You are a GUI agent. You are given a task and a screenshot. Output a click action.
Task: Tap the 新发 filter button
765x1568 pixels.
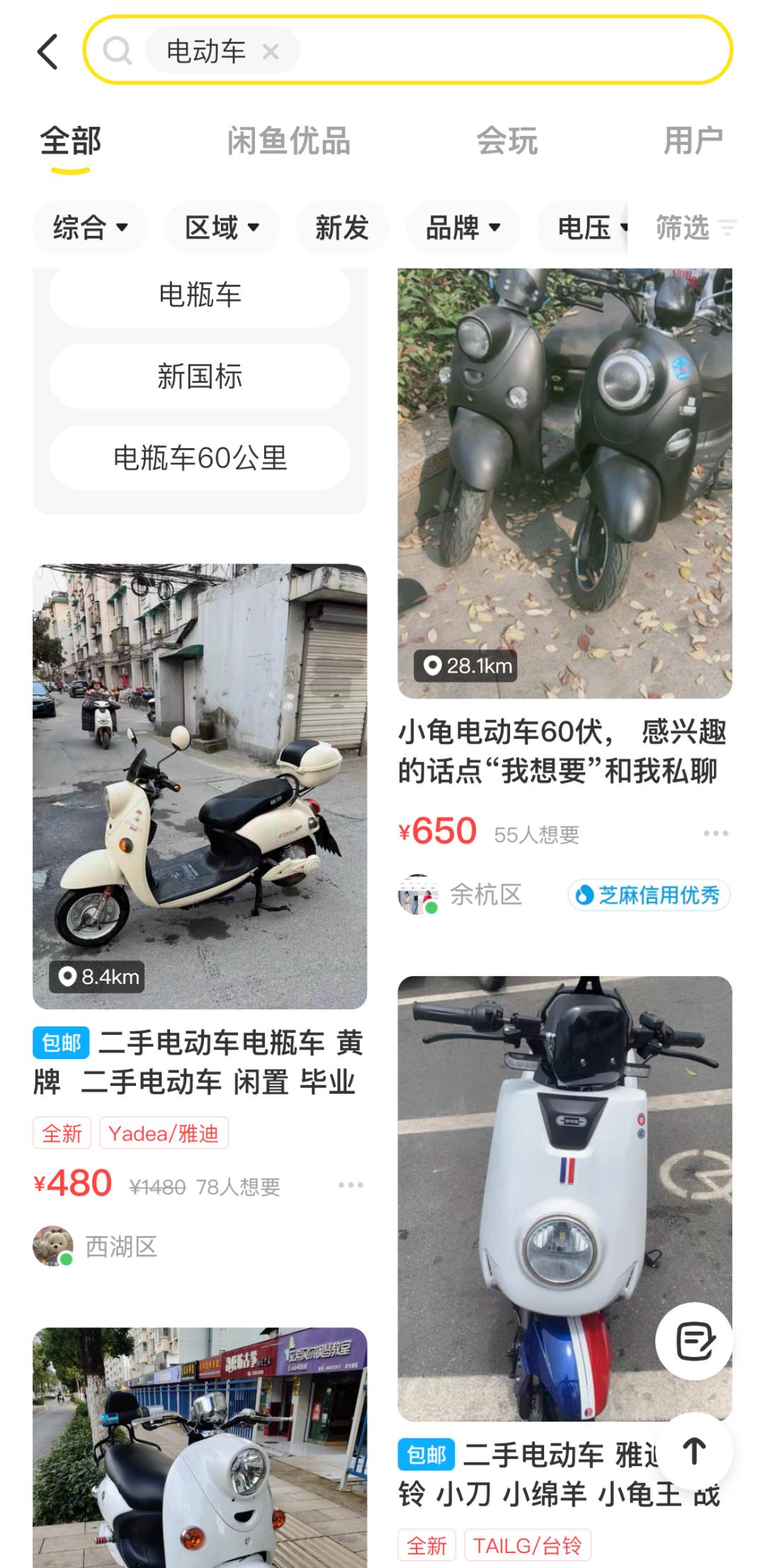[341, 227]
